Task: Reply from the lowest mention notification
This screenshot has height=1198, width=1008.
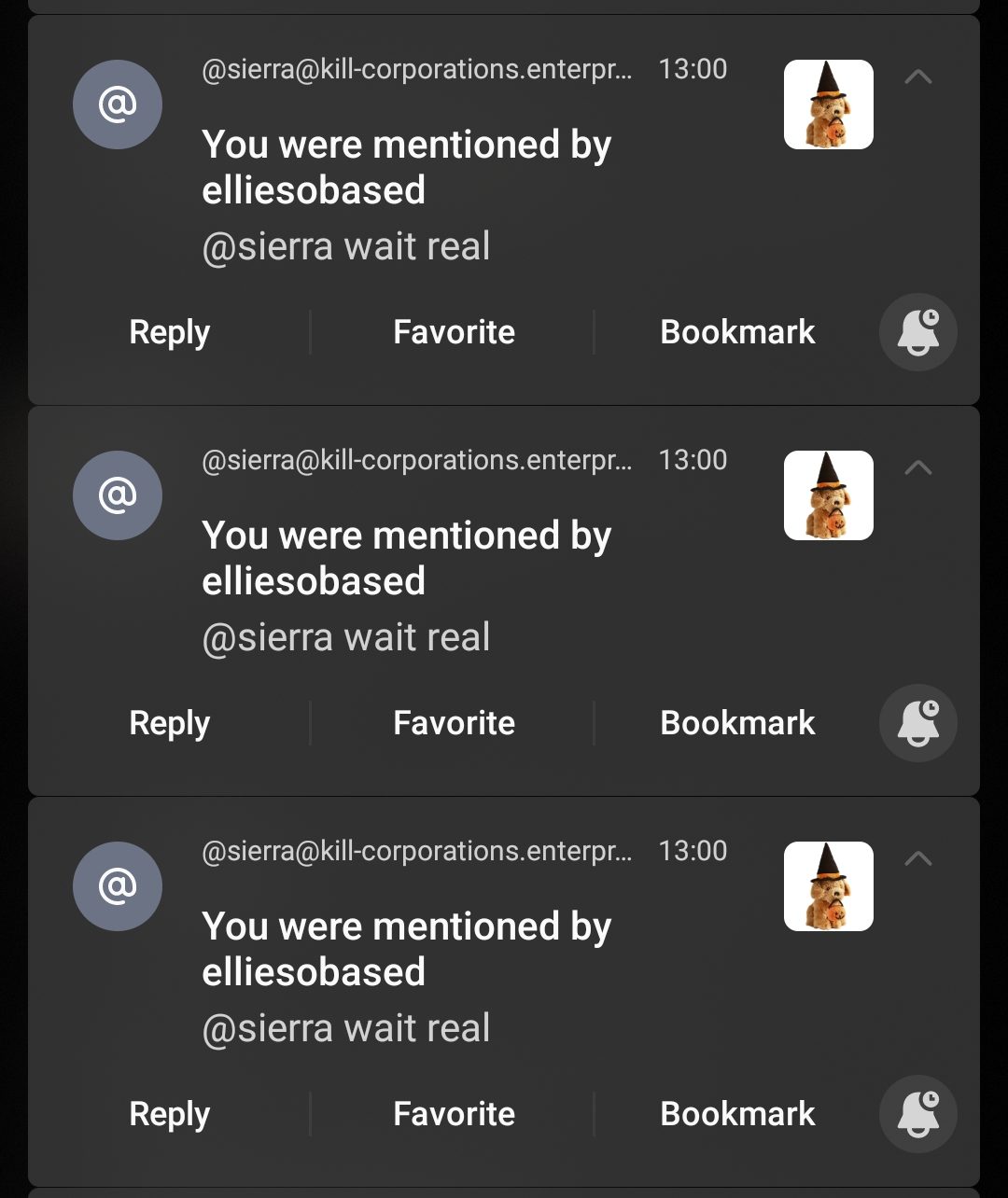Action: point(169,1114)
